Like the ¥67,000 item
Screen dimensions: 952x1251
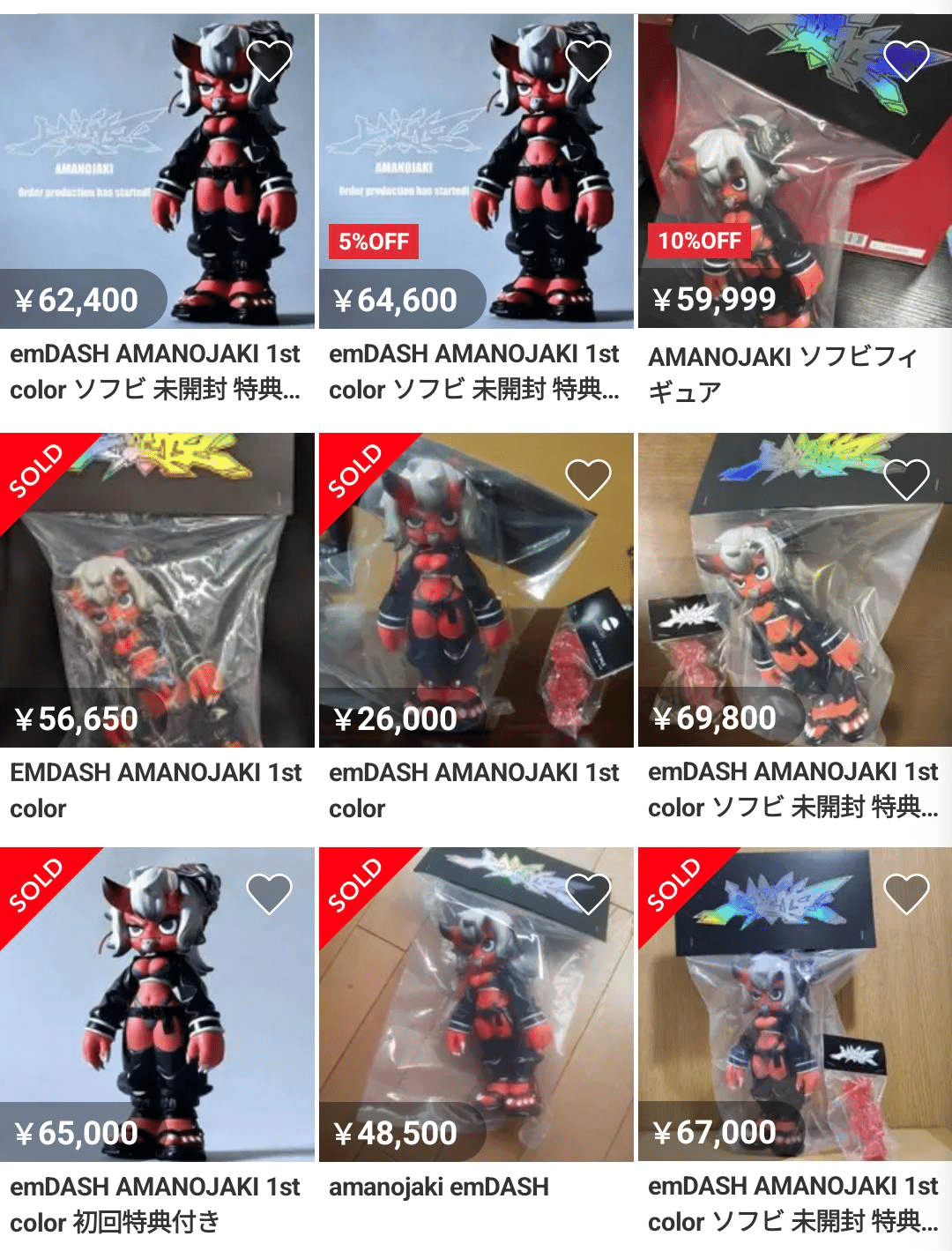906,894
